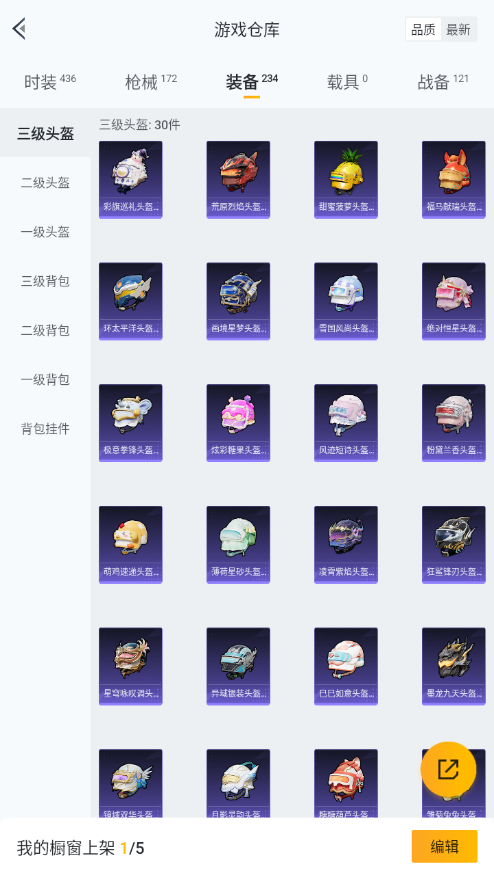Open the 背包挂件 category

45,428
